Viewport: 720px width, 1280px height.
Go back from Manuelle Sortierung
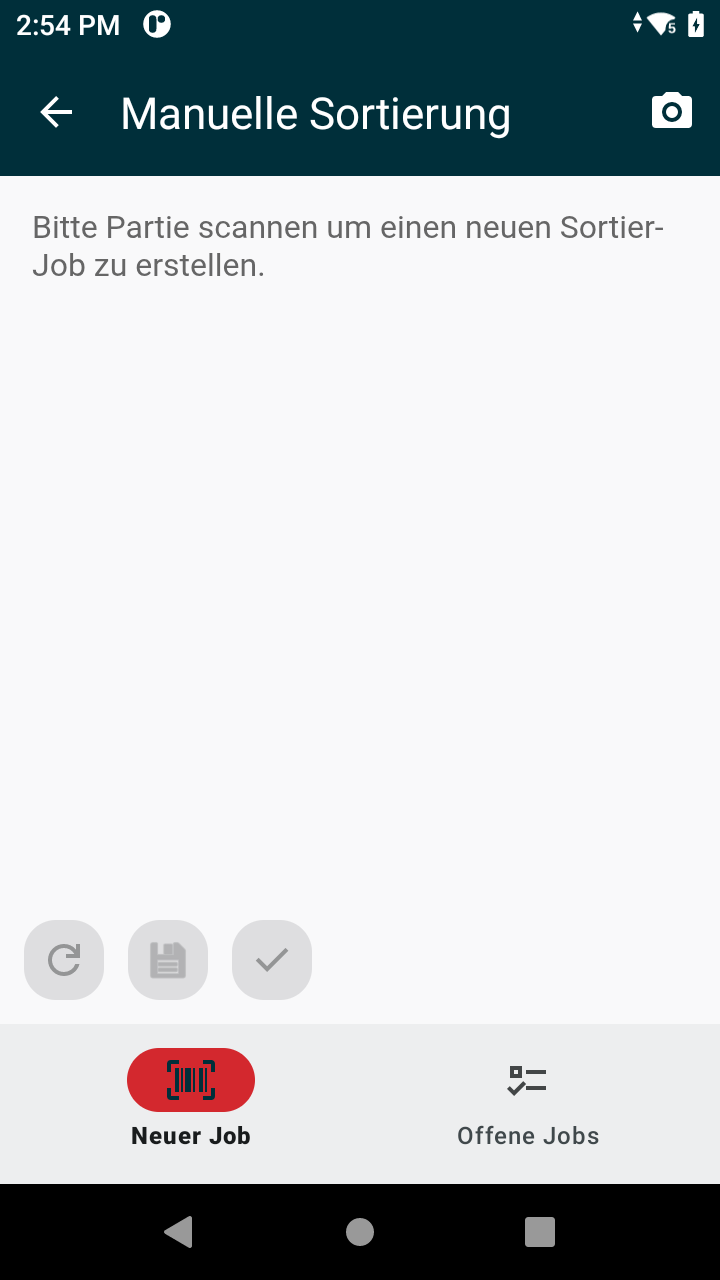[56, 113]
